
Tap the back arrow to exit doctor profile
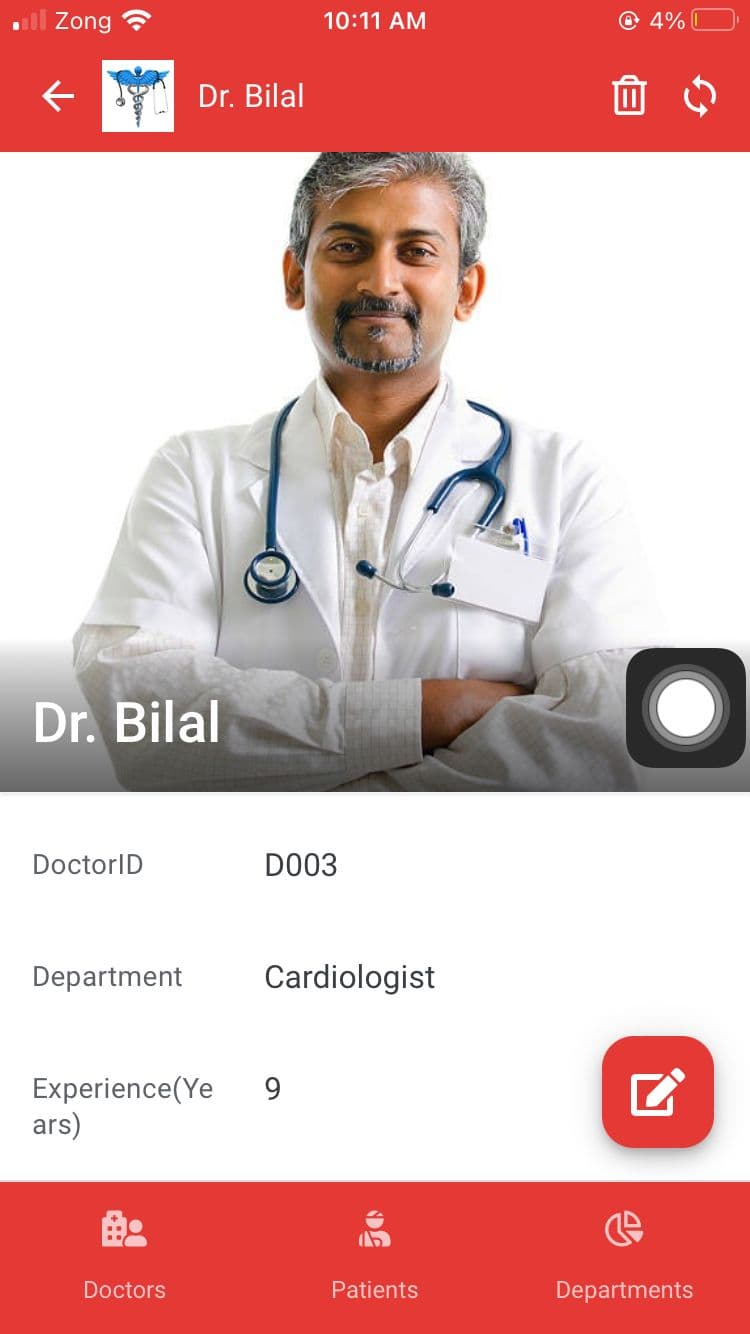(x=57, y=96)
